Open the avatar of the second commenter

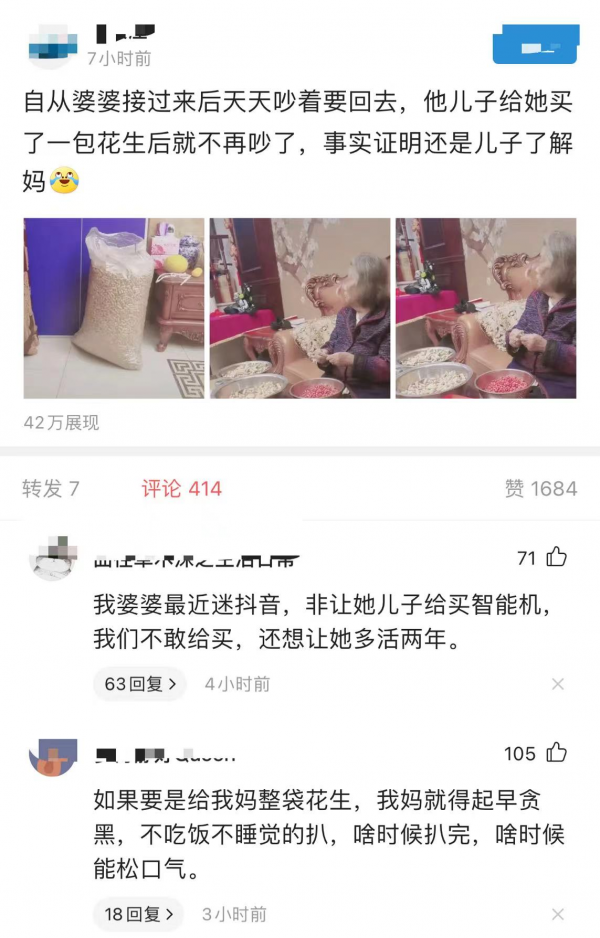click(54, 756)
